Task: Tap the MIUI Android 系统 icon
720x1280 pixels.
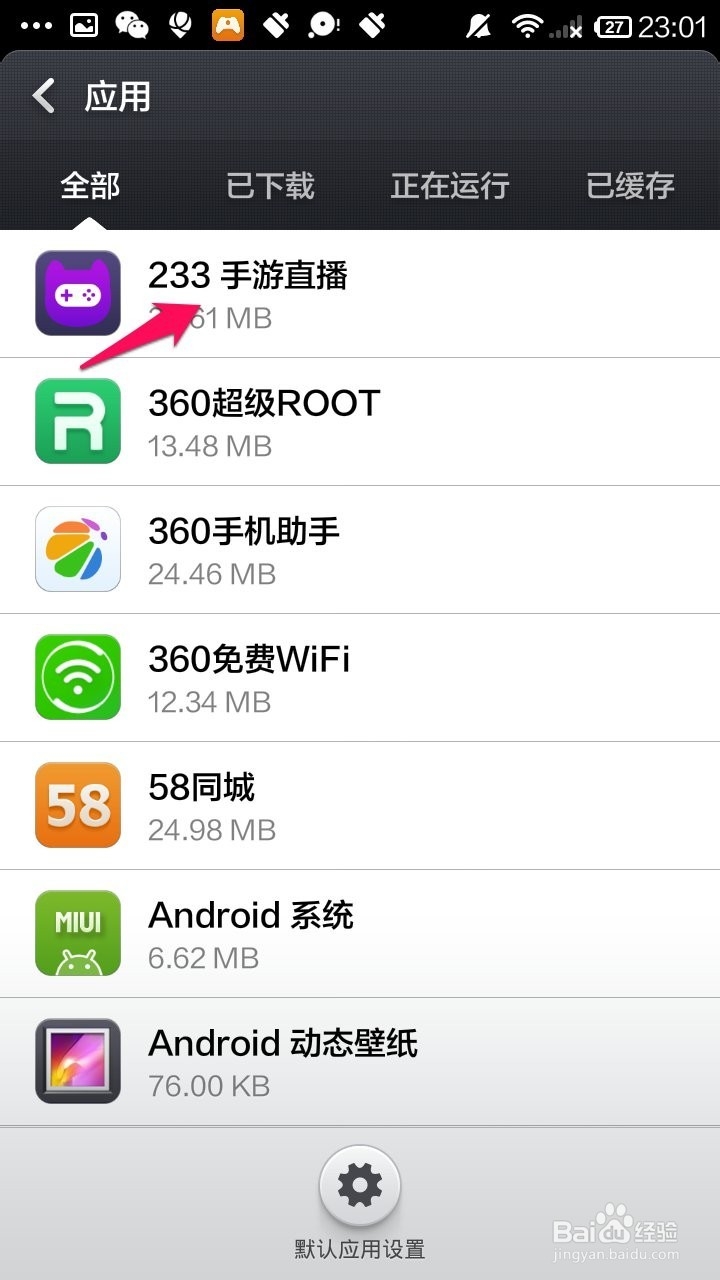Action: pyautogui.click(x=78, y=933)
